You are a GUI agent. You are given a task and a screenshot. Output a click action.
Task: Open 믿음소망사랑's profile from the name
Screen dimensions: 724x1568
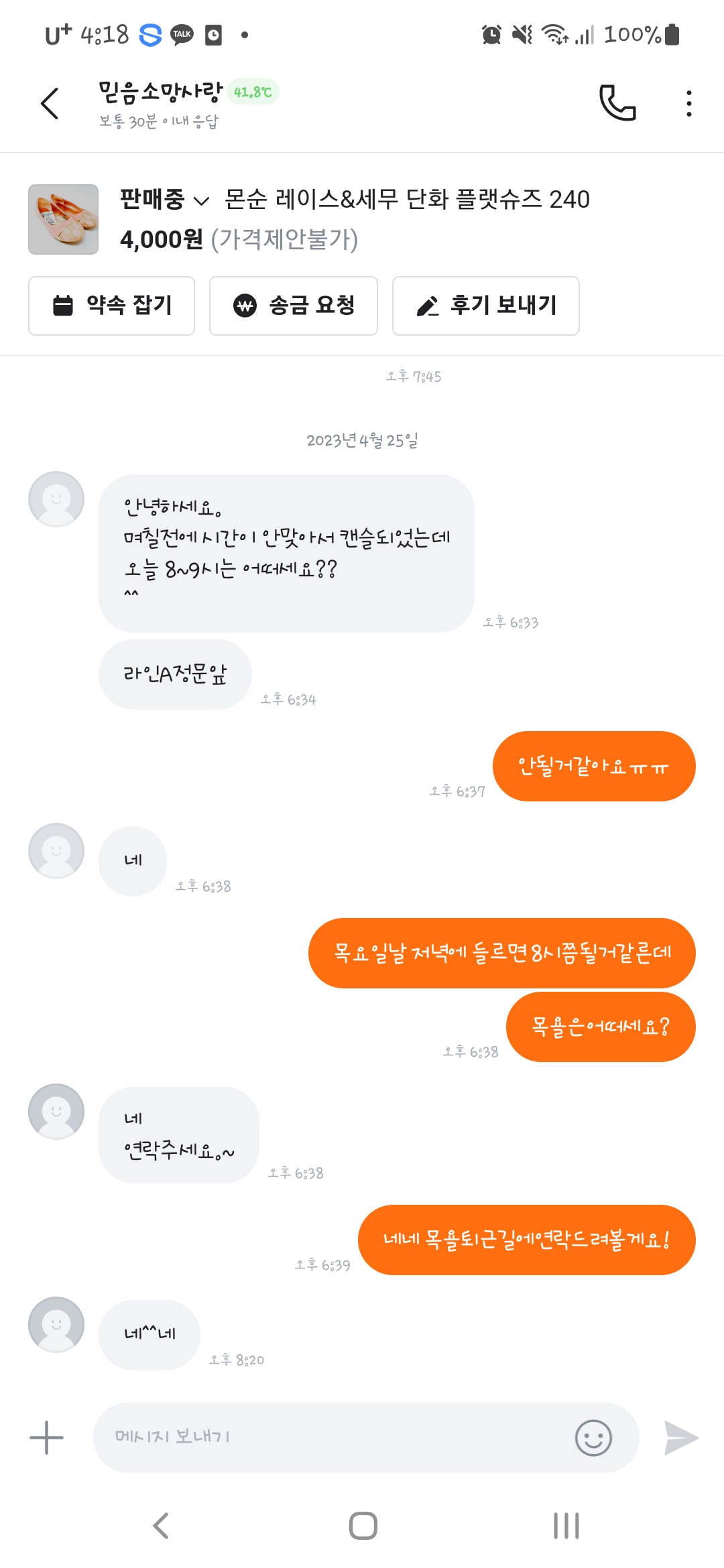pos(161,92)
